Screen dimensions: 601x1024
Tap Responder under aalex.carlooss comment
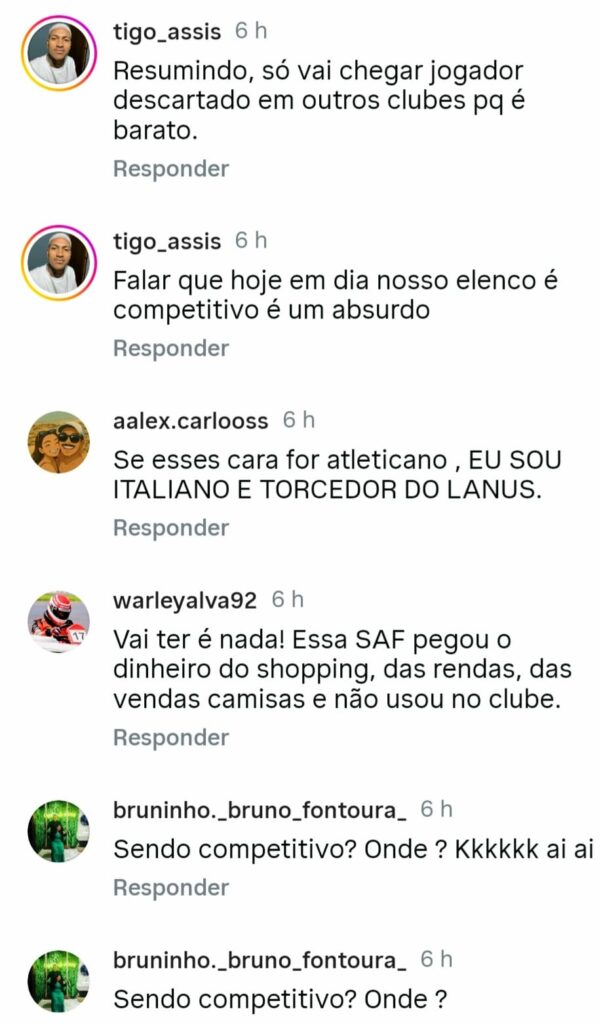tap(171, 528)
